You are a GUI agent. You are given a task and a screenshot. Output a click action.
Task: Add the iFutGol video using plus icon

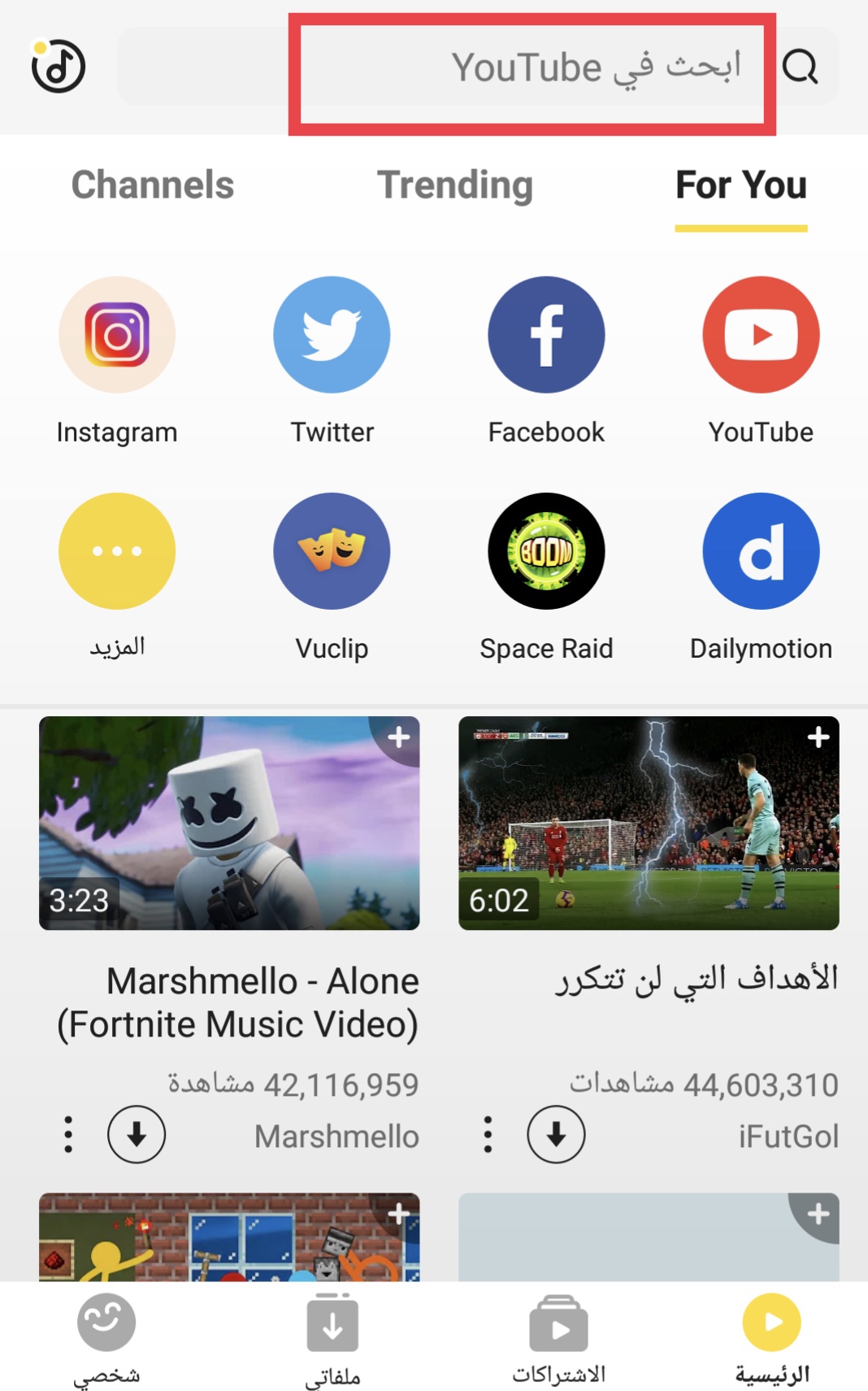click(818, 737)
